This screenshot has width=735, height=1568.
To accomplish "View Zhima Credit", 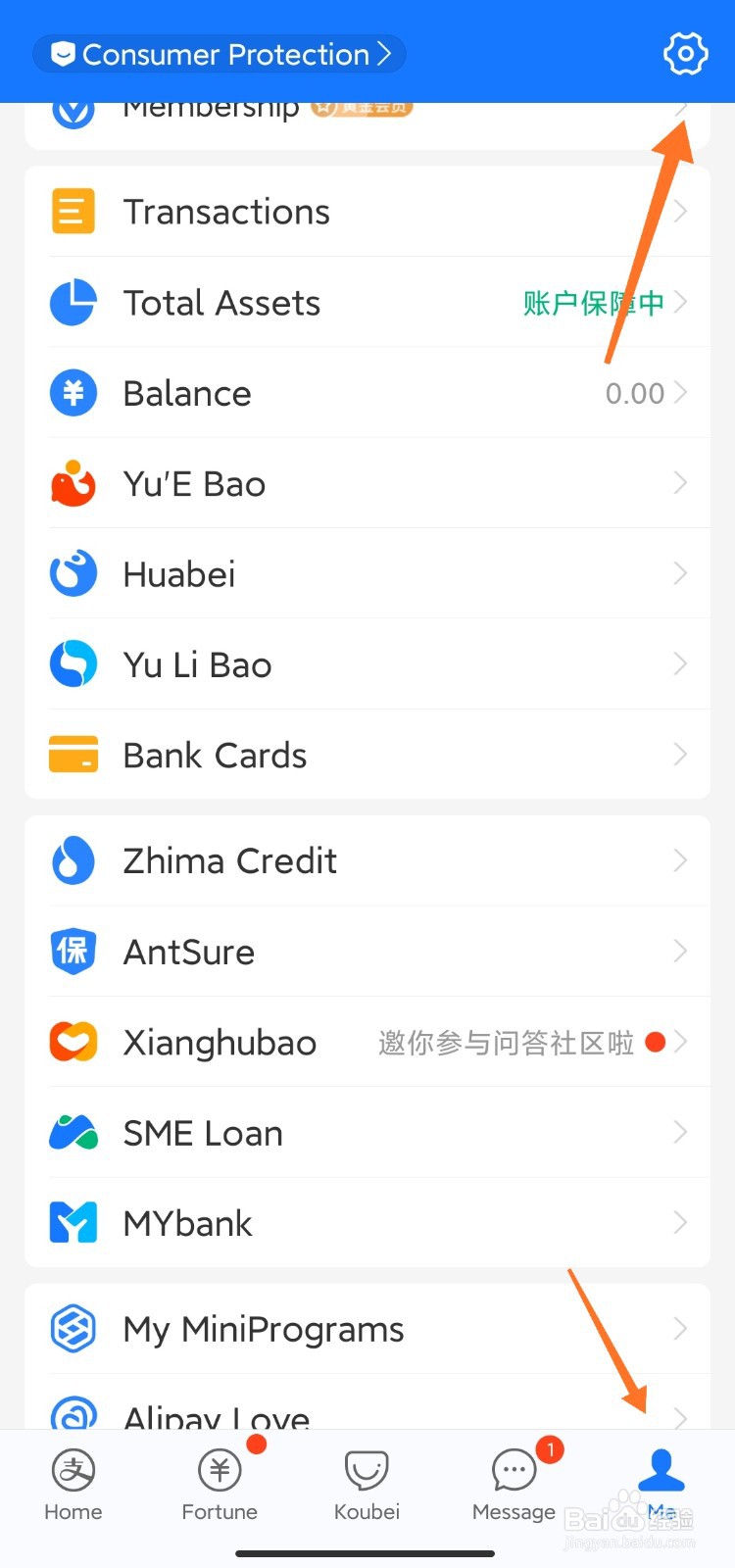I will [x=367, y=860].
